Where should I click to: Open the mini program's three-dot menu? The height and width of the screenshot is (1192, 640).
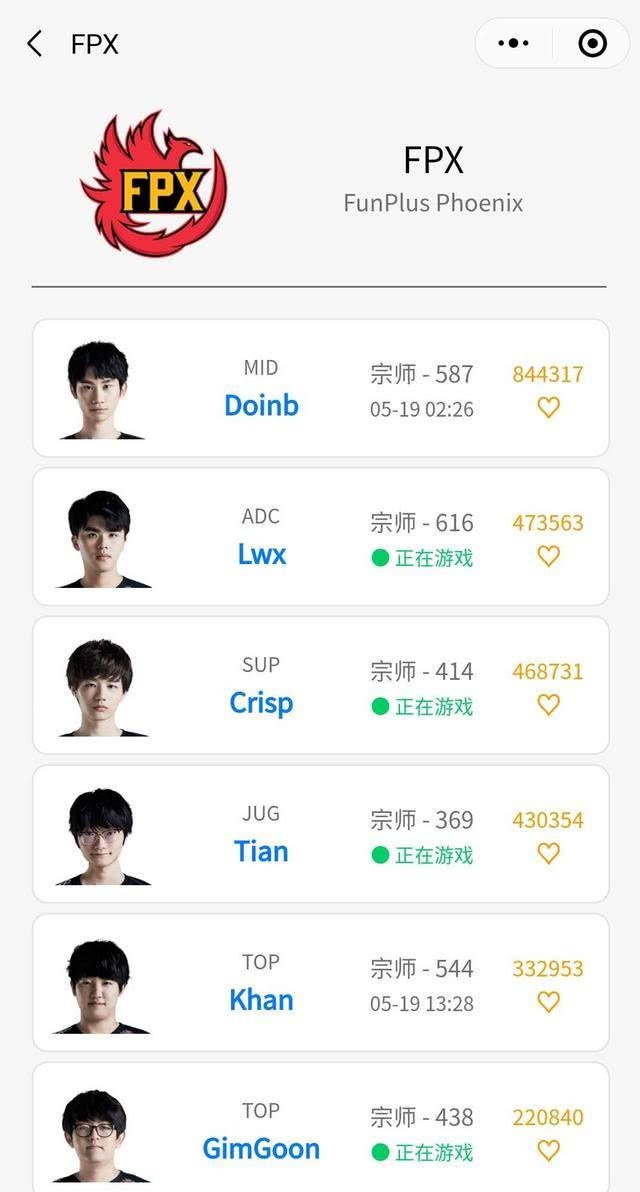[x=513, y=43]
